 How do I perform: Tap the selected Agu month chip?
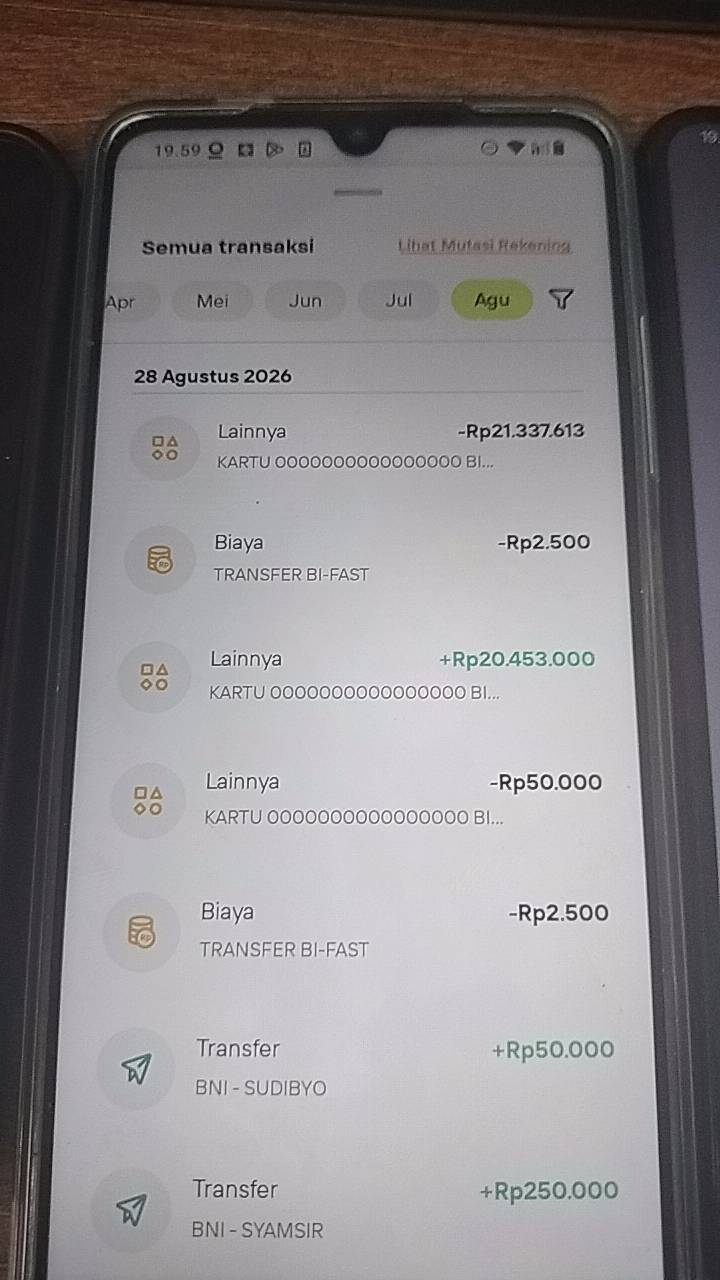pos(491,299)
